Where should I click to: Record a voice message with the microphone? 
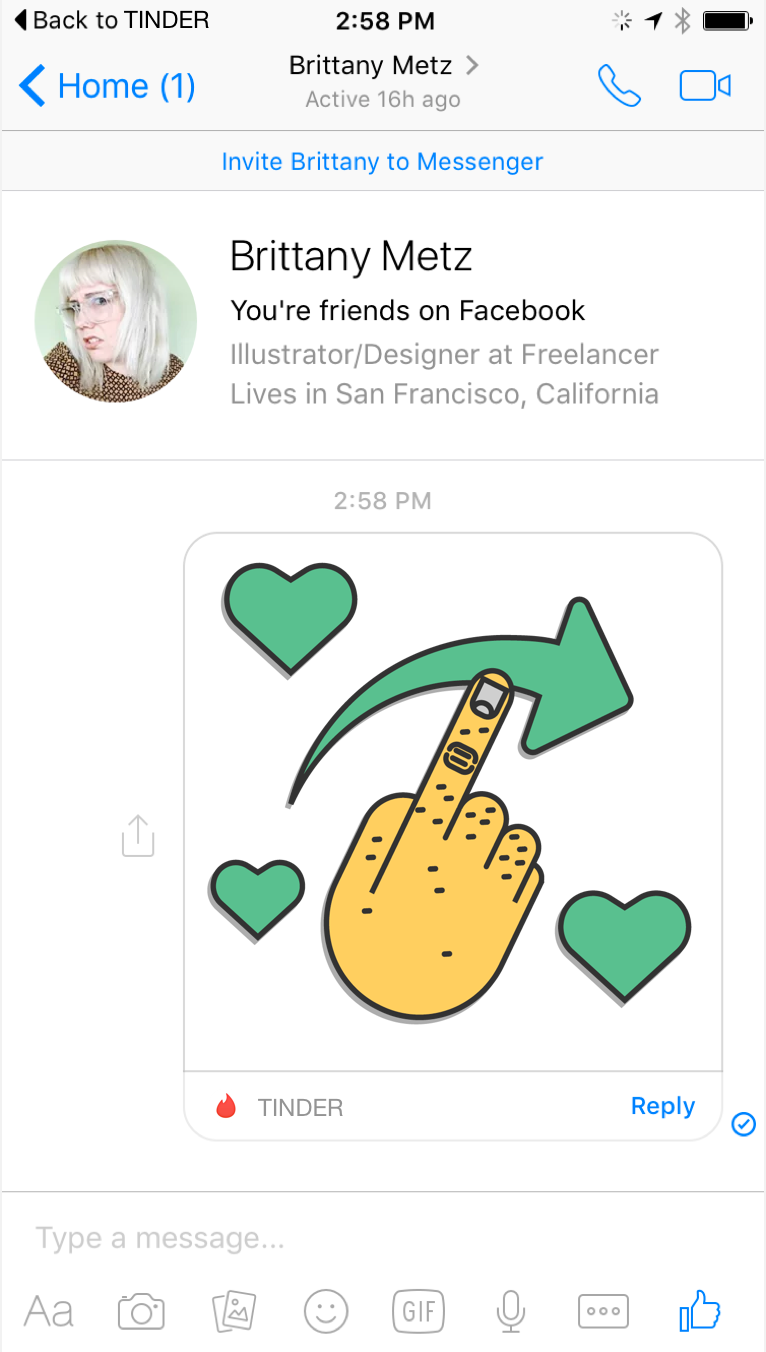pyautogui.click(x=511, y=1311)
